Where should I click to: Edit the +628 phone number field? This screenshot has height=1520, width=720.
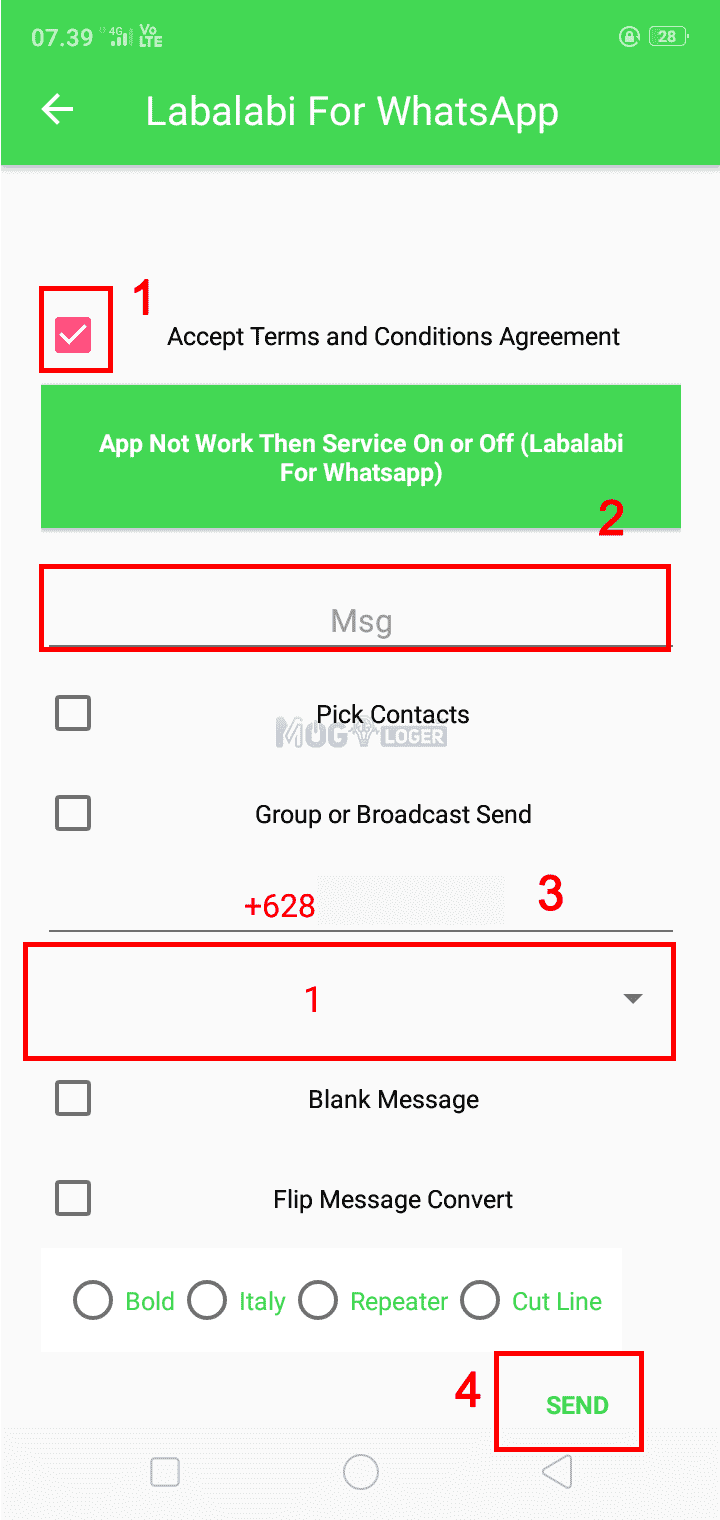pyautogui.click(x=361, y=906)
